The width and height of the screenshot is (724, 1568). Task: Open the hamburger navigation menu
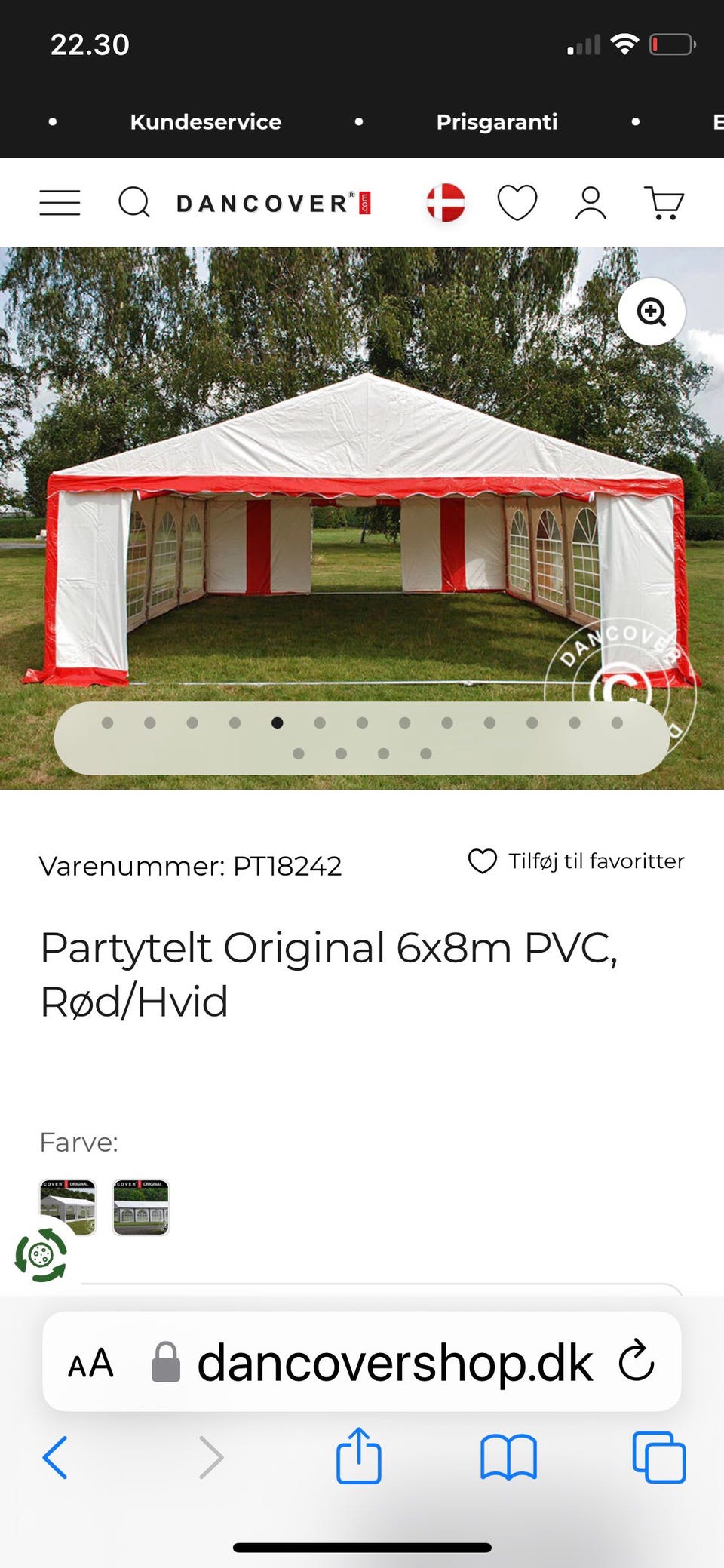click(x=59, y=202)
